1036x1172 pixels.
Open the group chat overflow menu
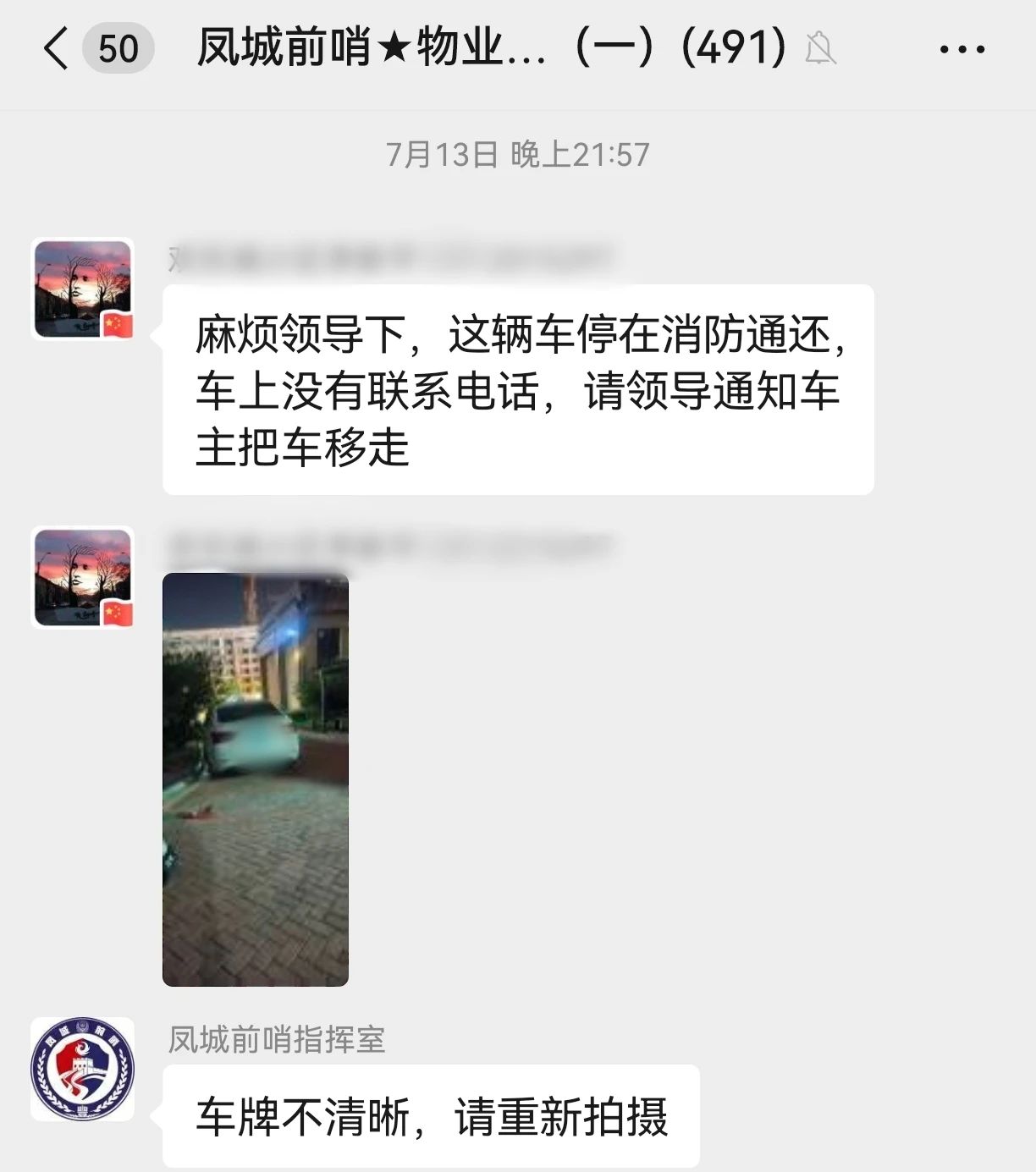[x=962, y=49]
